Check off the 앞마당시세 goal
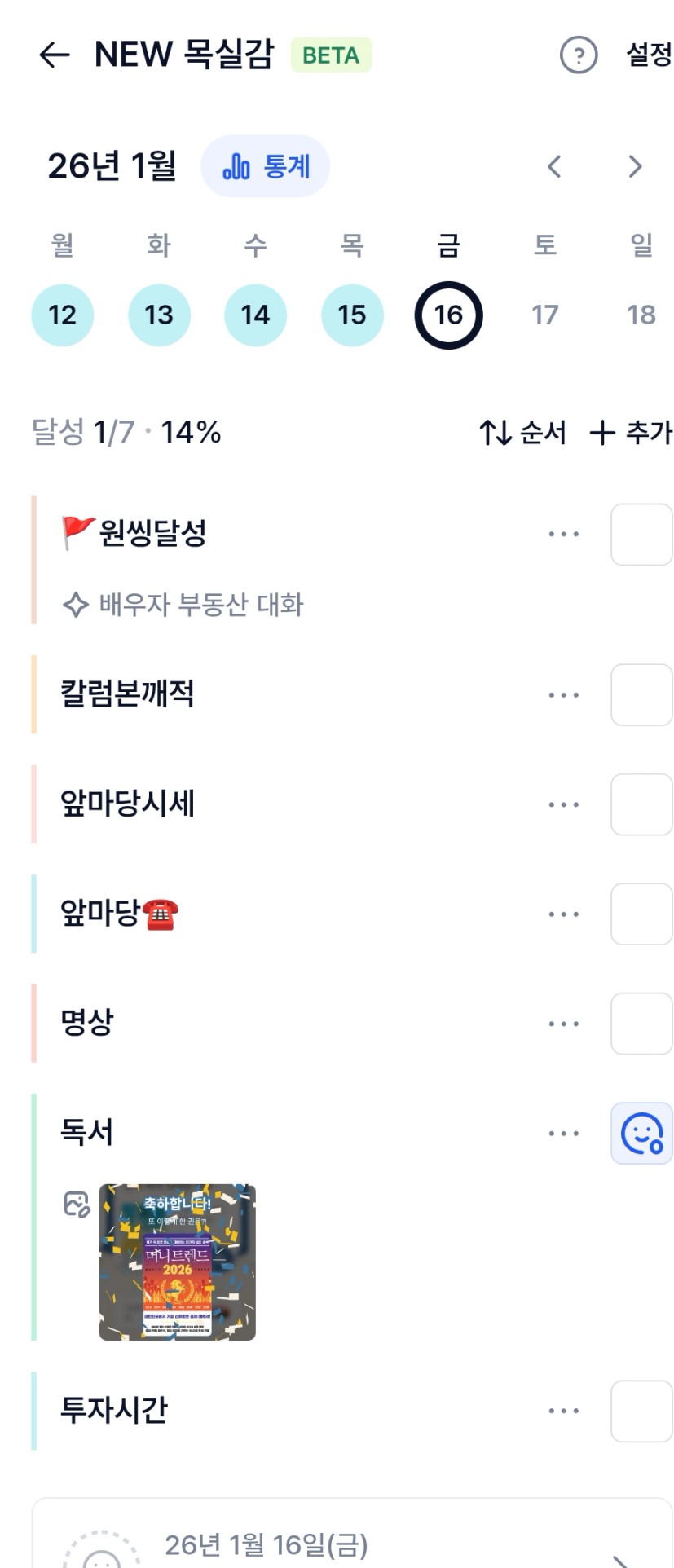Image resolution: width=674 pixels, height=1568 pixels. coord(641,804)
